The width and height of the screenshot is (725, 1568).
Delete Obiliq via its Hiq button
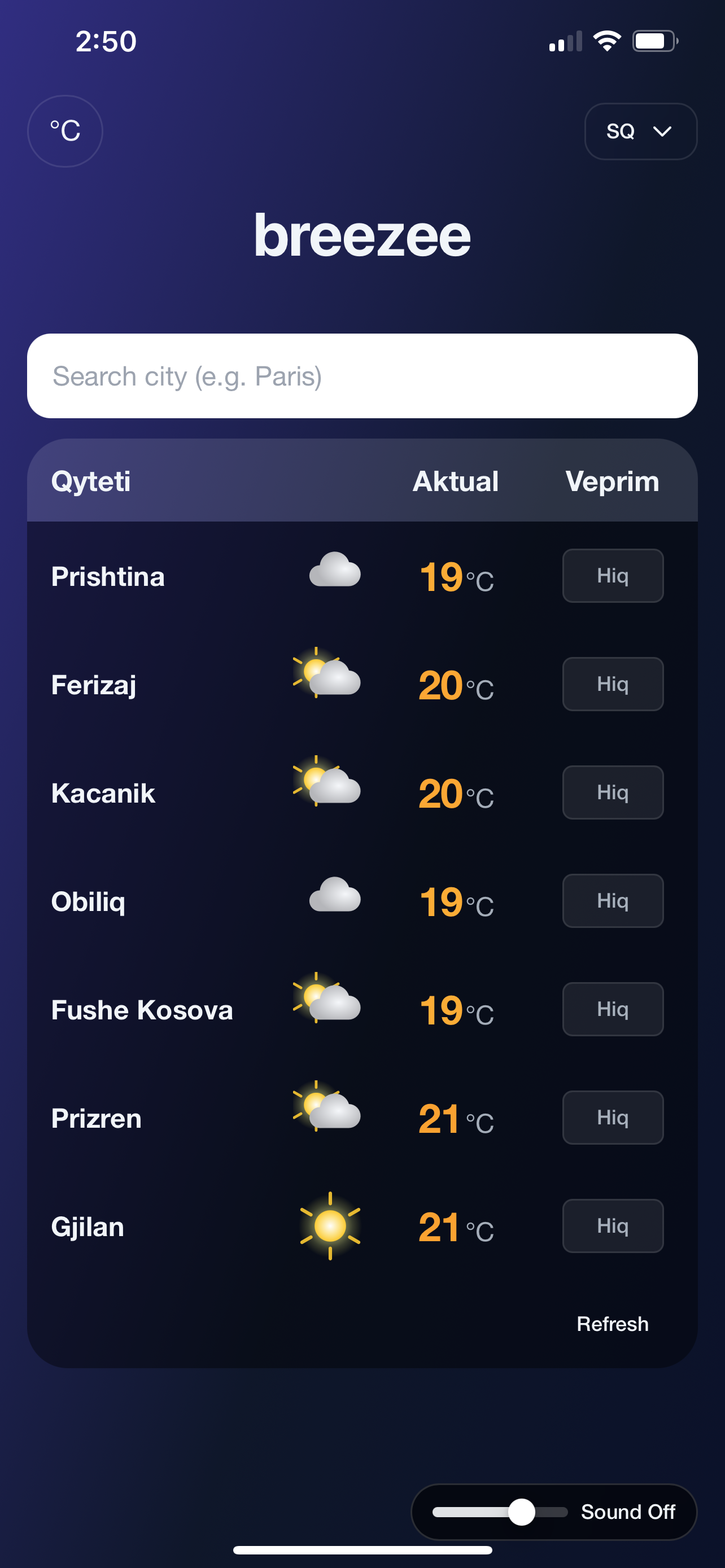[613, 901]
